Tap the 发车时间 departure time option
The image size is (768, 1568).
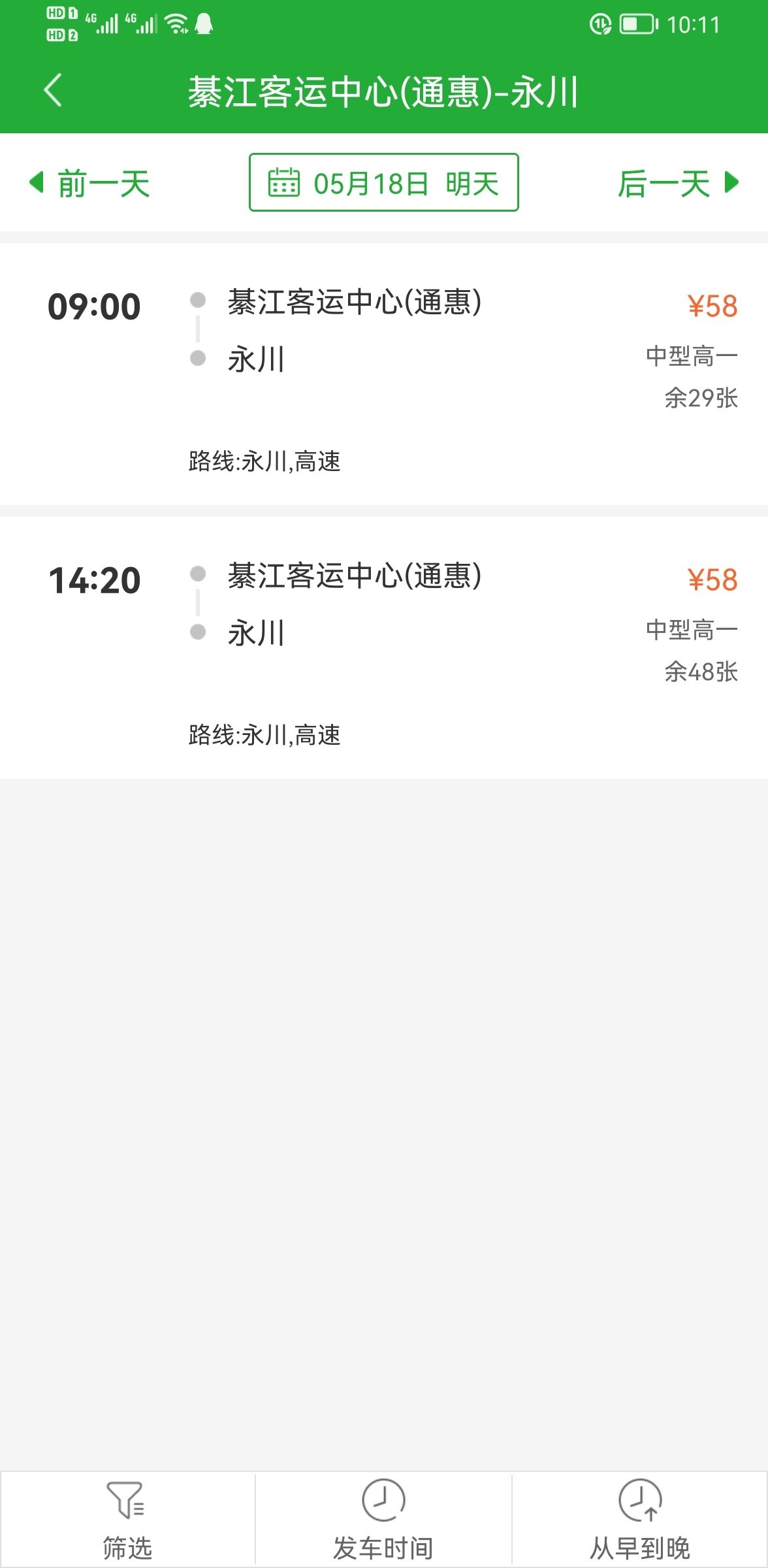(x=383, y=1520)
